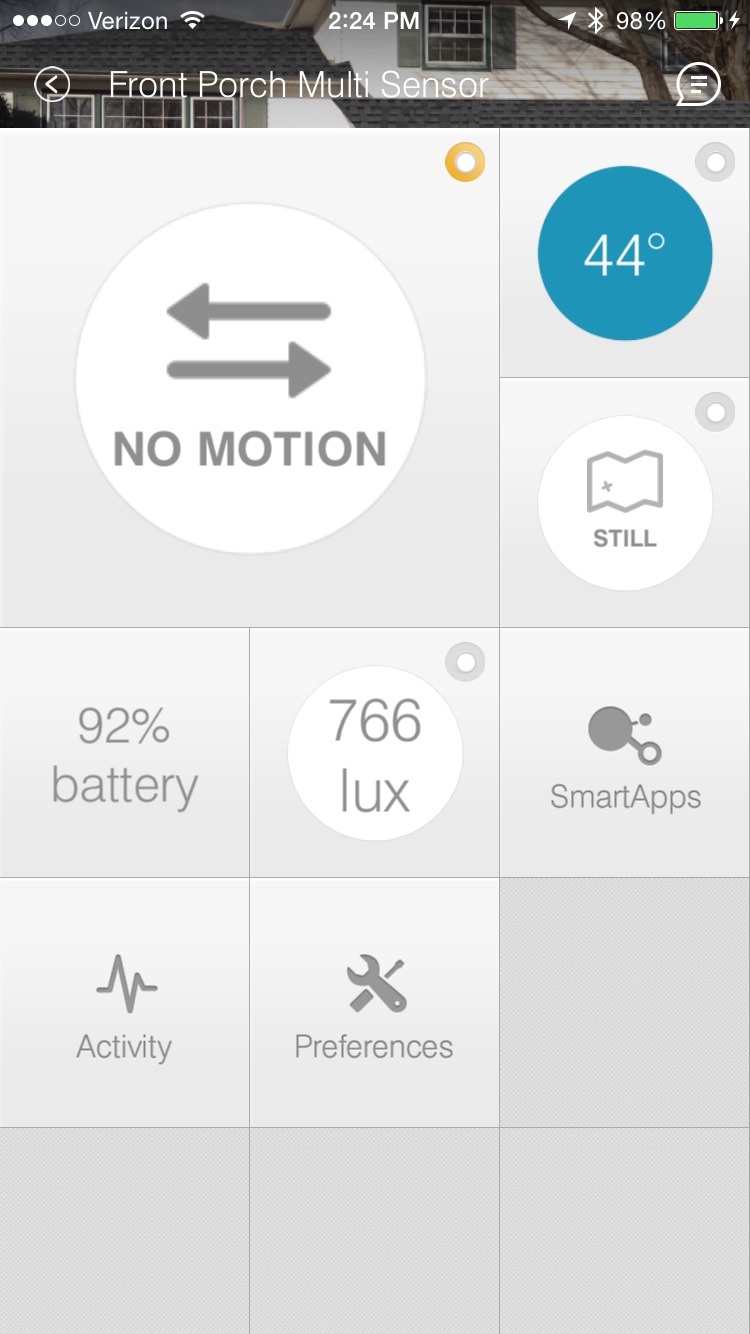Tap the 44° temperature tile

coord(625,253)
